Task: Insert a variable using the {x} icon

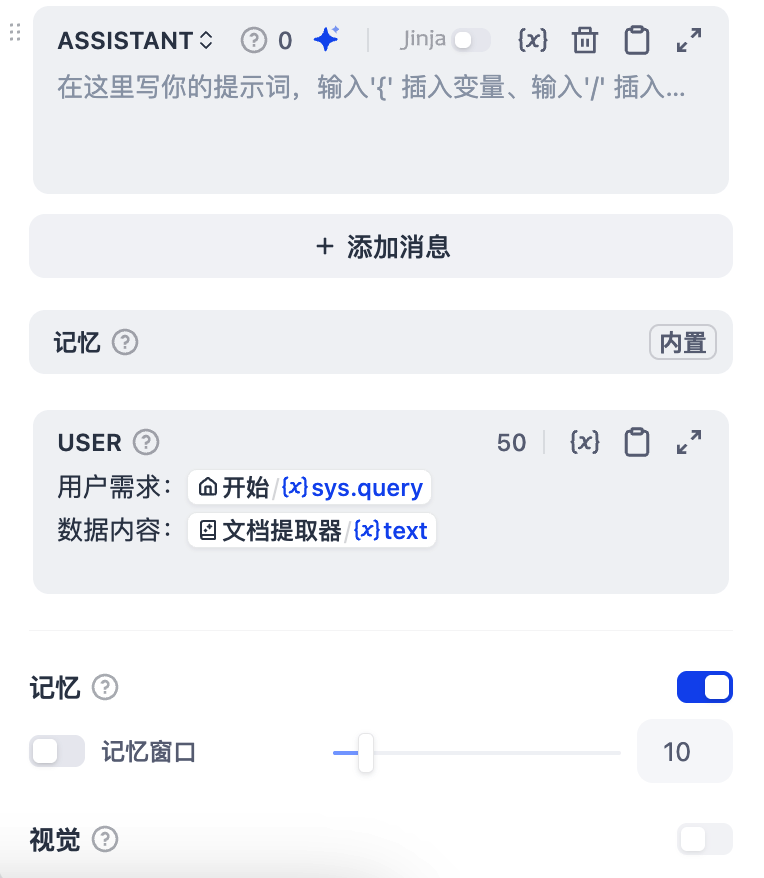Action: click(532, 40)
